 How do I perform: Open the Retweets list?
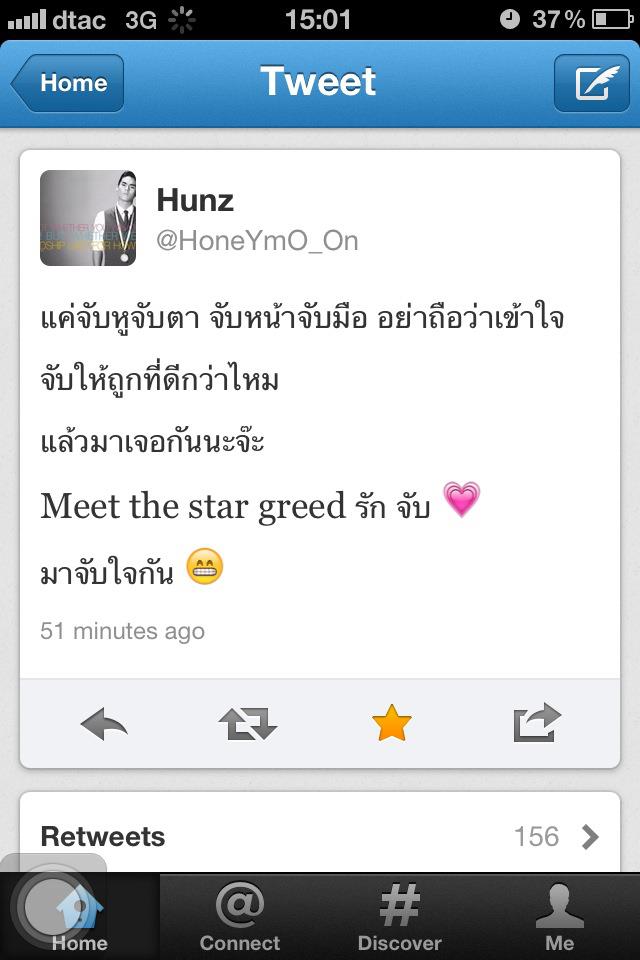click(x=320, y=836)
